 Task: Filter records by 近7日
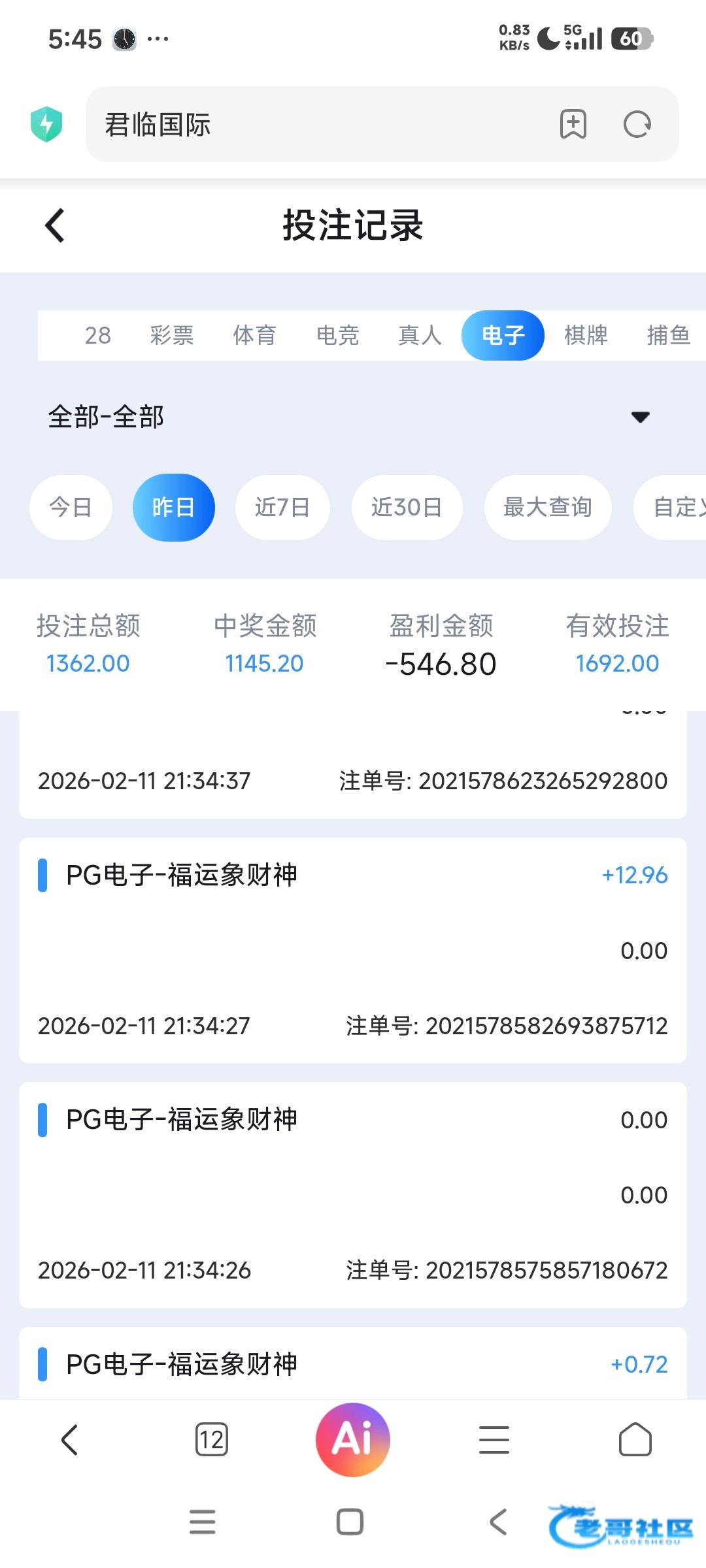coord(282,507)
